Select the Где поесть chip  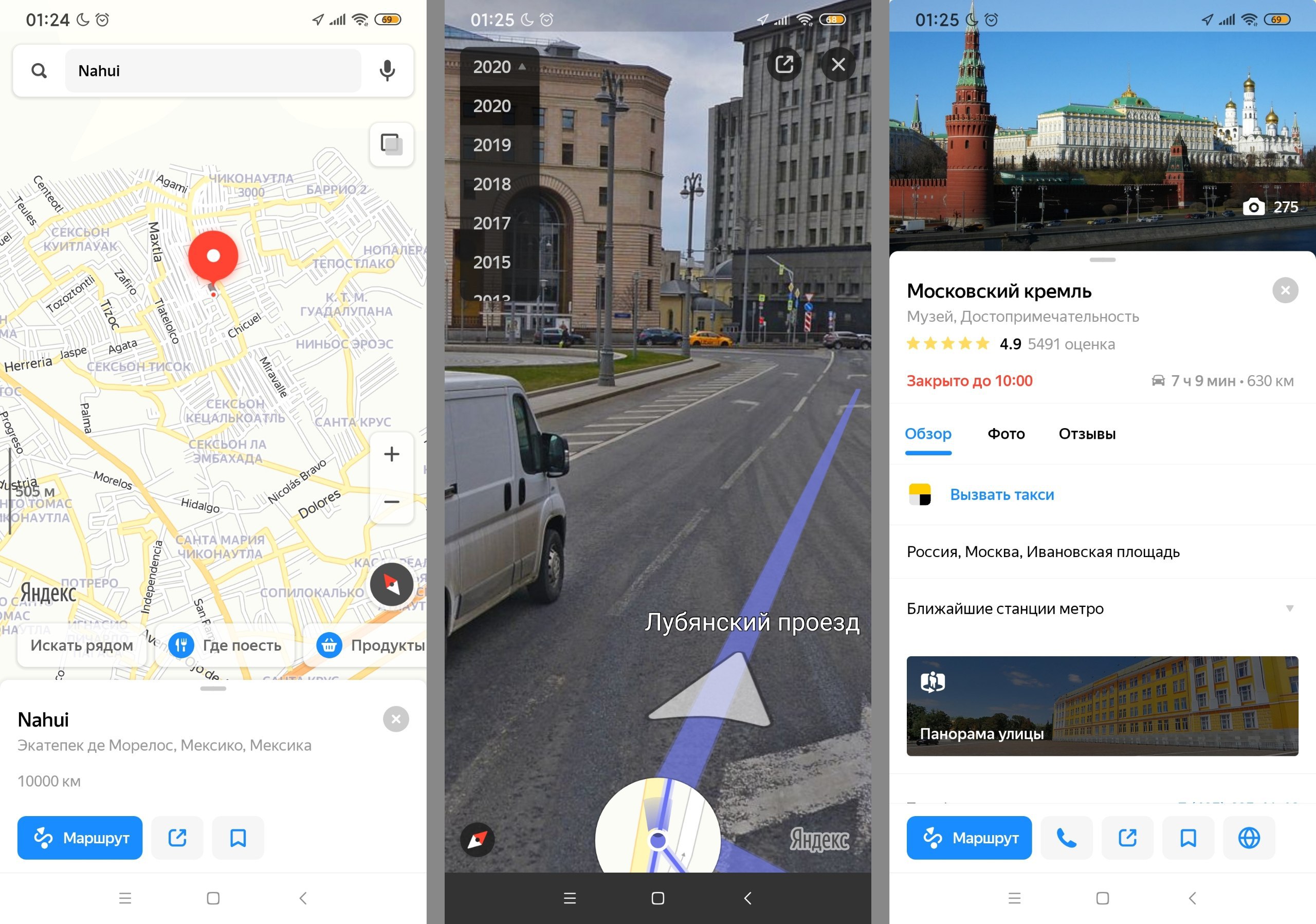point(226,645)
